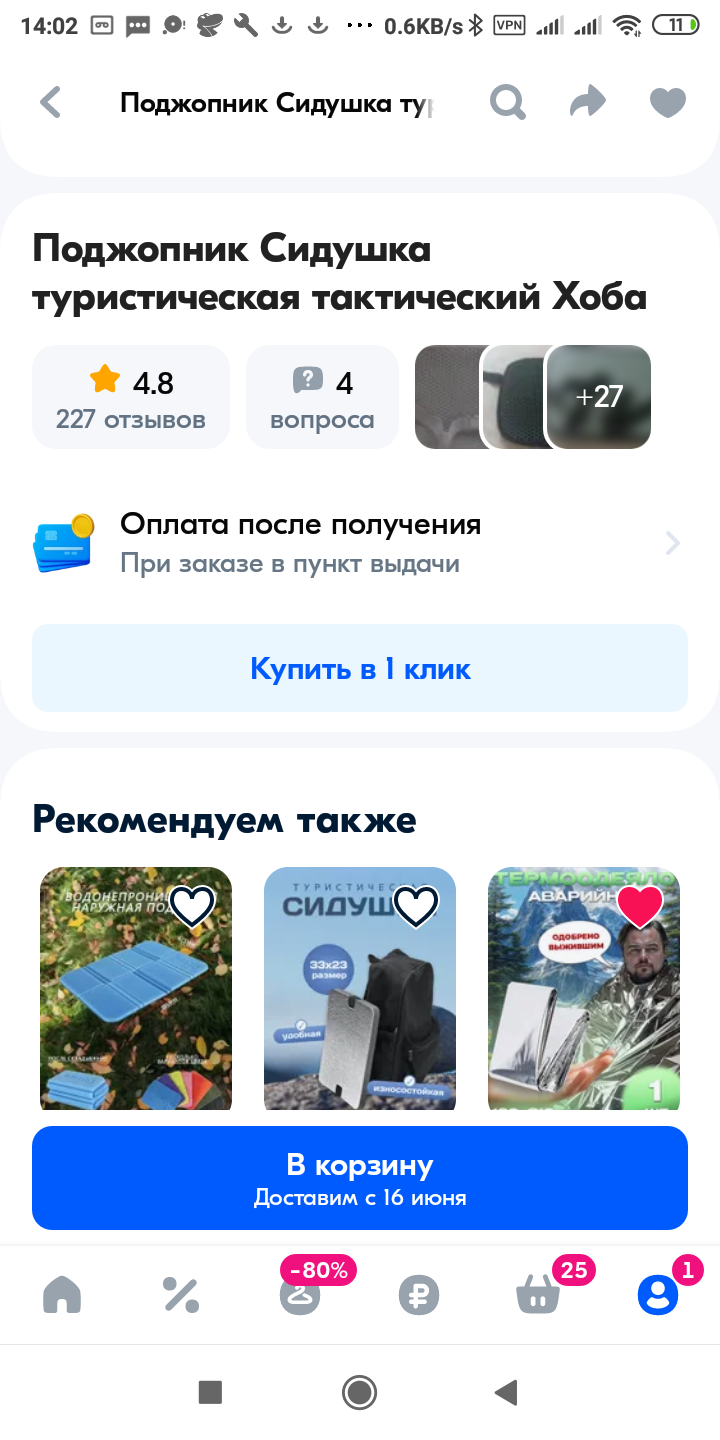Viewport: 720px width, 1440px height.
Task: Like the сидушка with backpack recommendation
Action: 416,906
